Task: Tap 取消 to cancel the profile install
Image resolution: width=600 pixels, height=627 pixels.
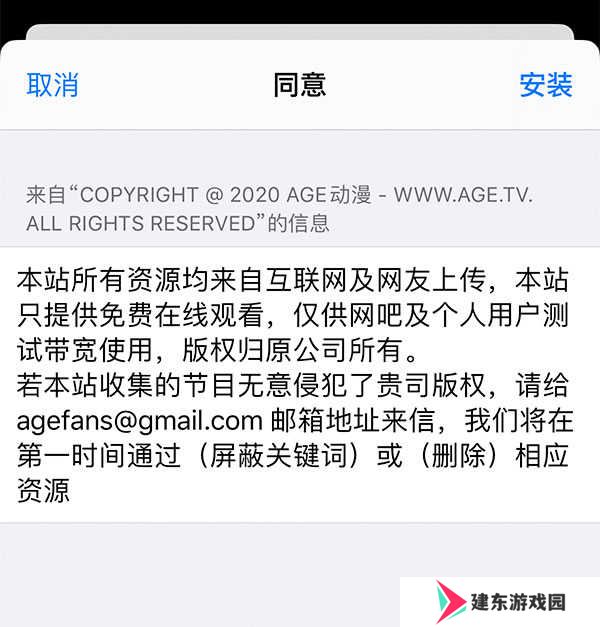Action: click(x=52, y=85)
